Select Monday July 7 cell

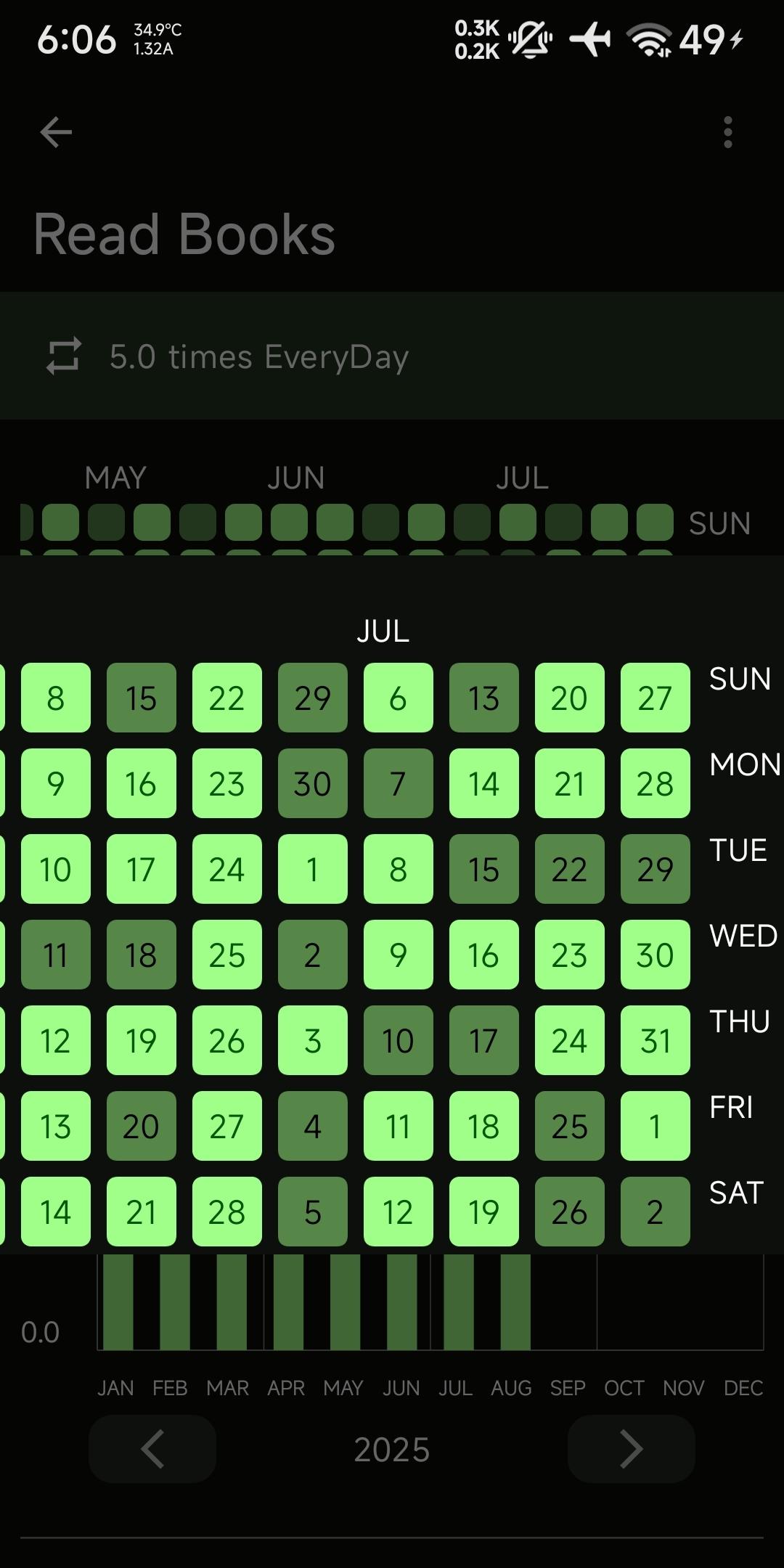pyautogui.click(x=398, y=783)
